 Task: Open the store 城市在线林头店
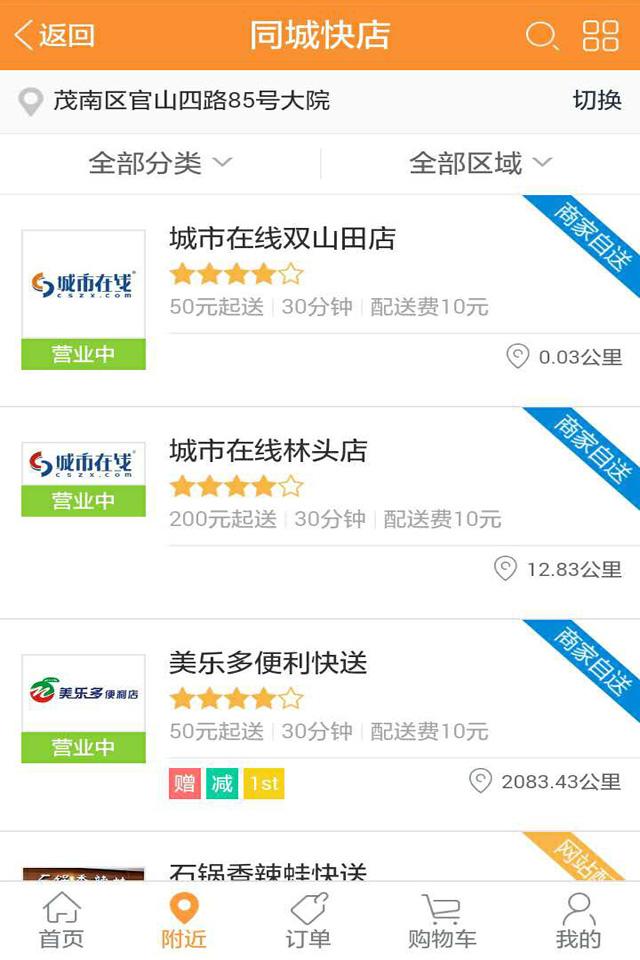(268, 451)
